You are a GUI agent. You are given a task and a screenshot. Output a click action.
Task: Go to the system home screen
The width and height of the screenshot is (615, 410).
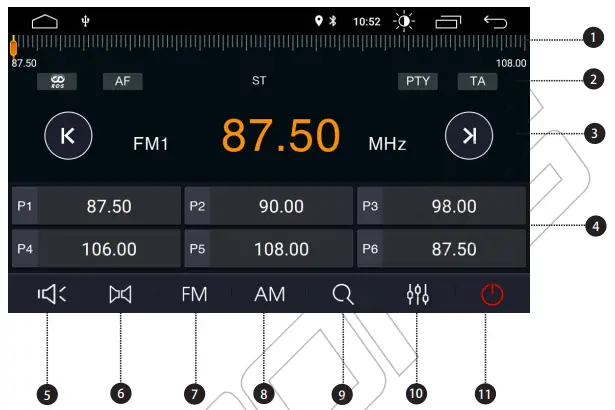coord(46,20)
